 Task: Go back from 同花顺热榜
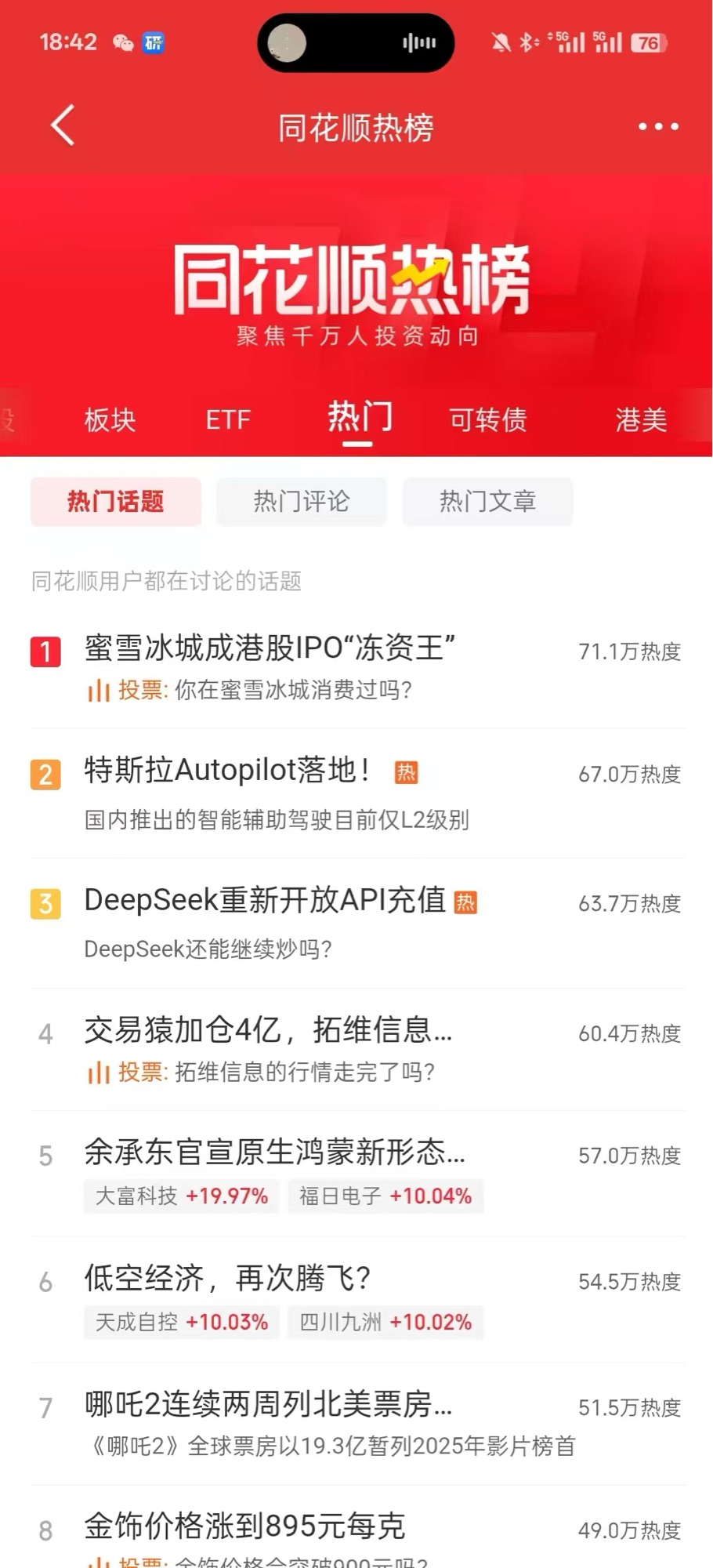(63, 125)
